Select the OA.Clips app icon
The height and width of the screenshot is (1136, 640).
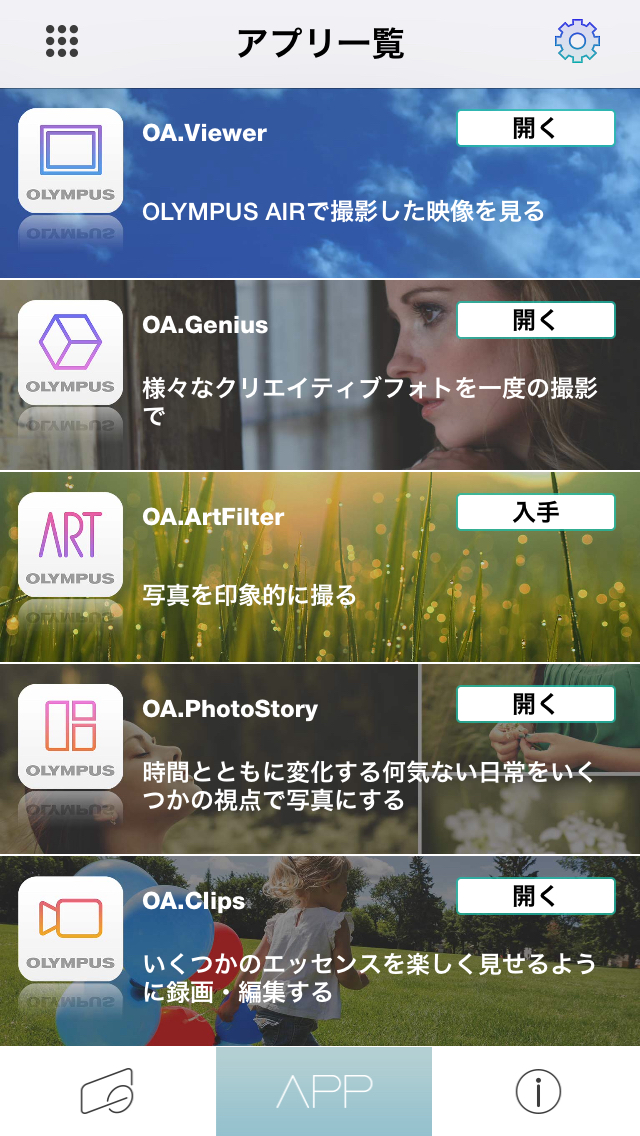[70, 929]
